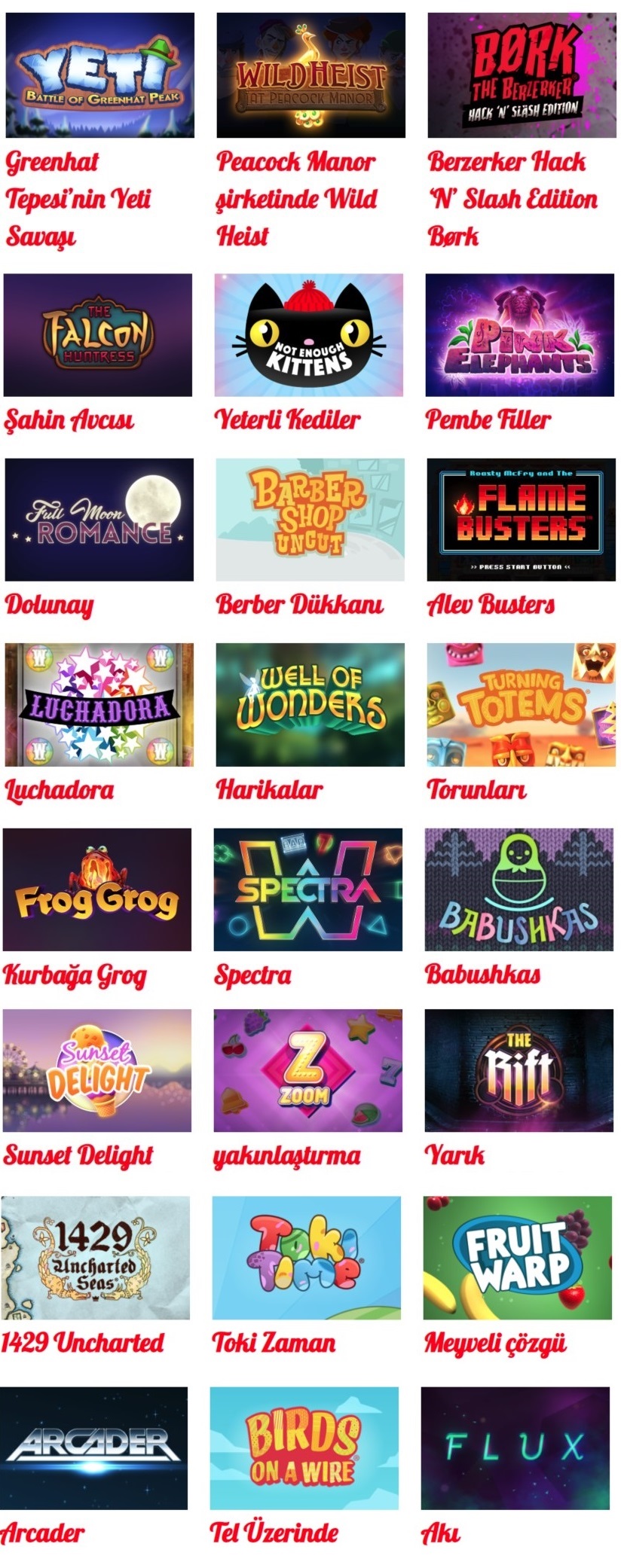
Task: Launch the Fruit Warp game
Action: (x=517, y=1258)
